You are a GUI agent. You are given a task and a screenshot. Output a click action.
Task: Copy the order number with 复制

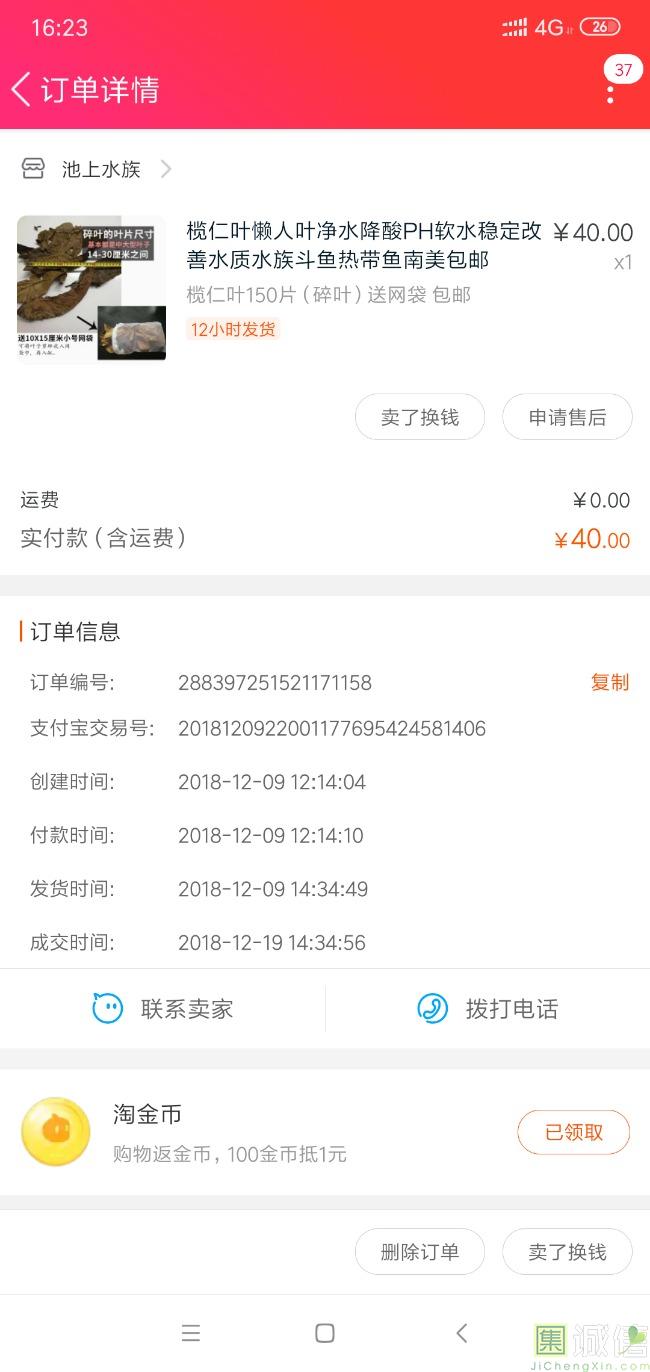[609, 682]
